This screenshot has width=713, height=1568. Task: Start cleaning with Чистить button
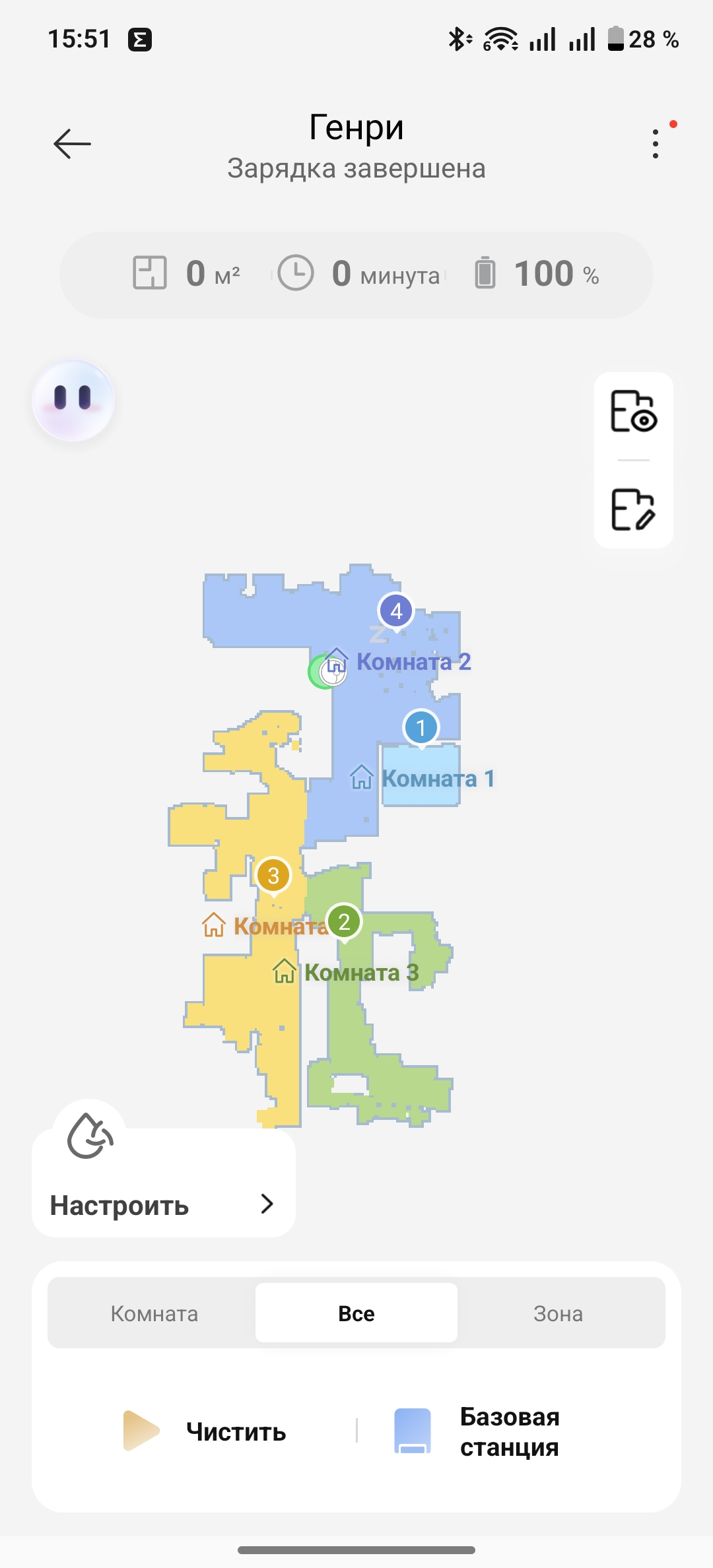(x=206, y=1431)
